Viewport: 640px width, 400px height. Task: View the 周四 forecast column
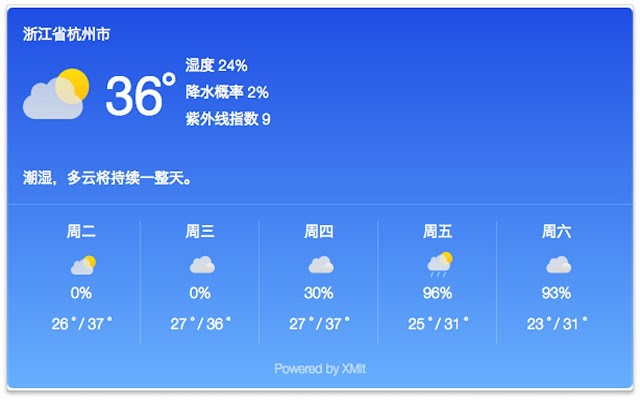click(319, 278)
